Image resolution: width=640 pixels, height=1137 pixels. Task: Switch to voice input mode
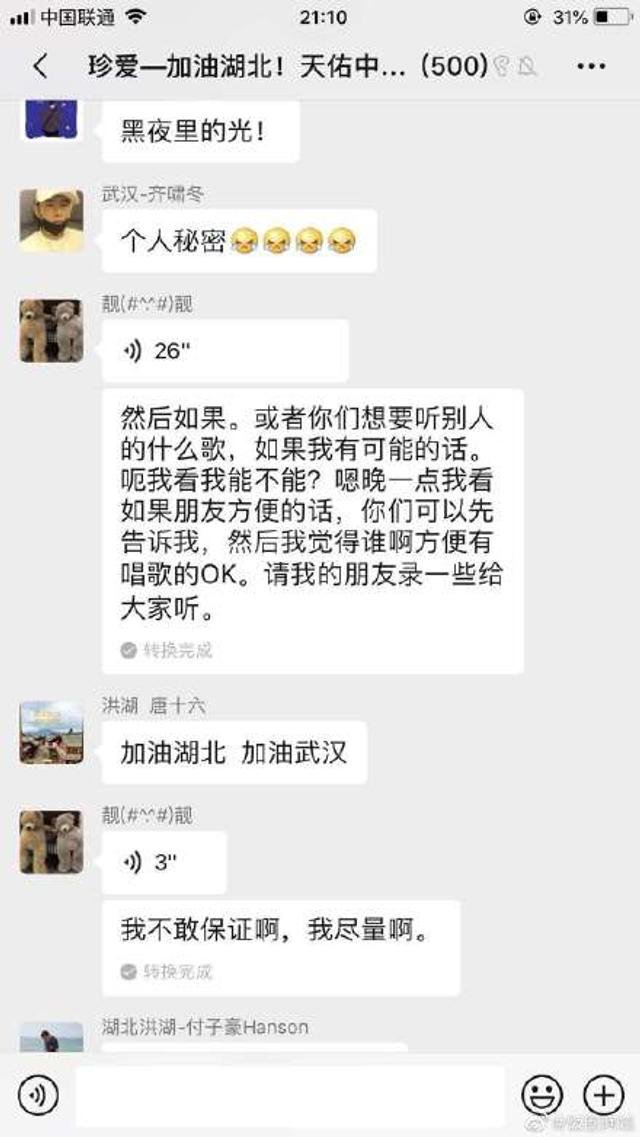pos(38,1095)
